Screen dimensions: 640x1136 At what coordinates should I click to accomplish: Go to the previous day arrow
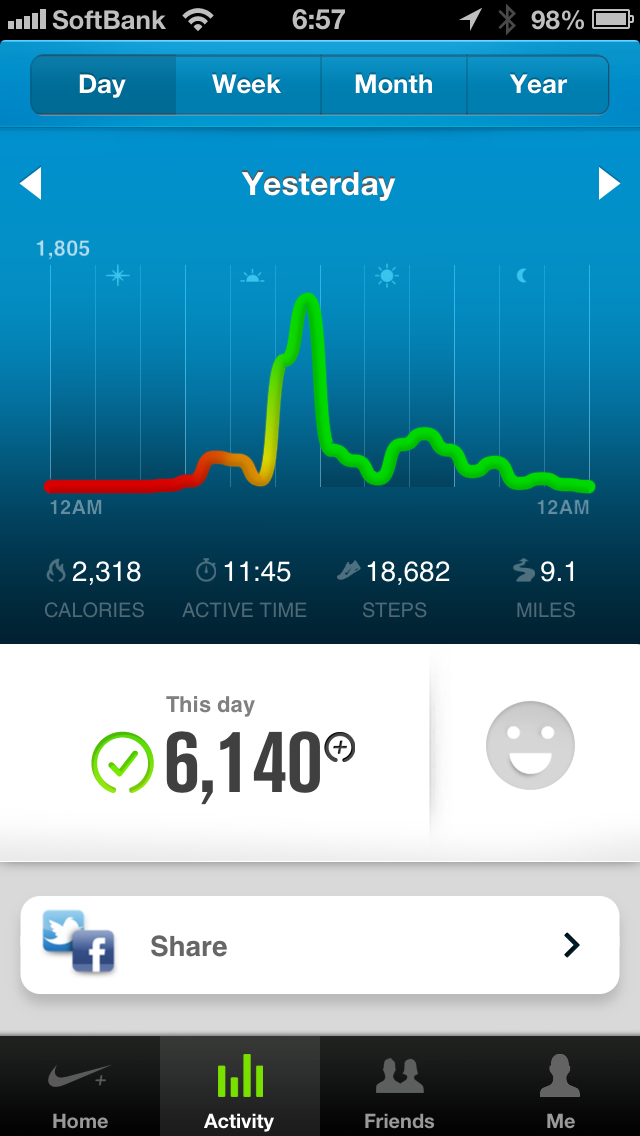click(31, 184)
